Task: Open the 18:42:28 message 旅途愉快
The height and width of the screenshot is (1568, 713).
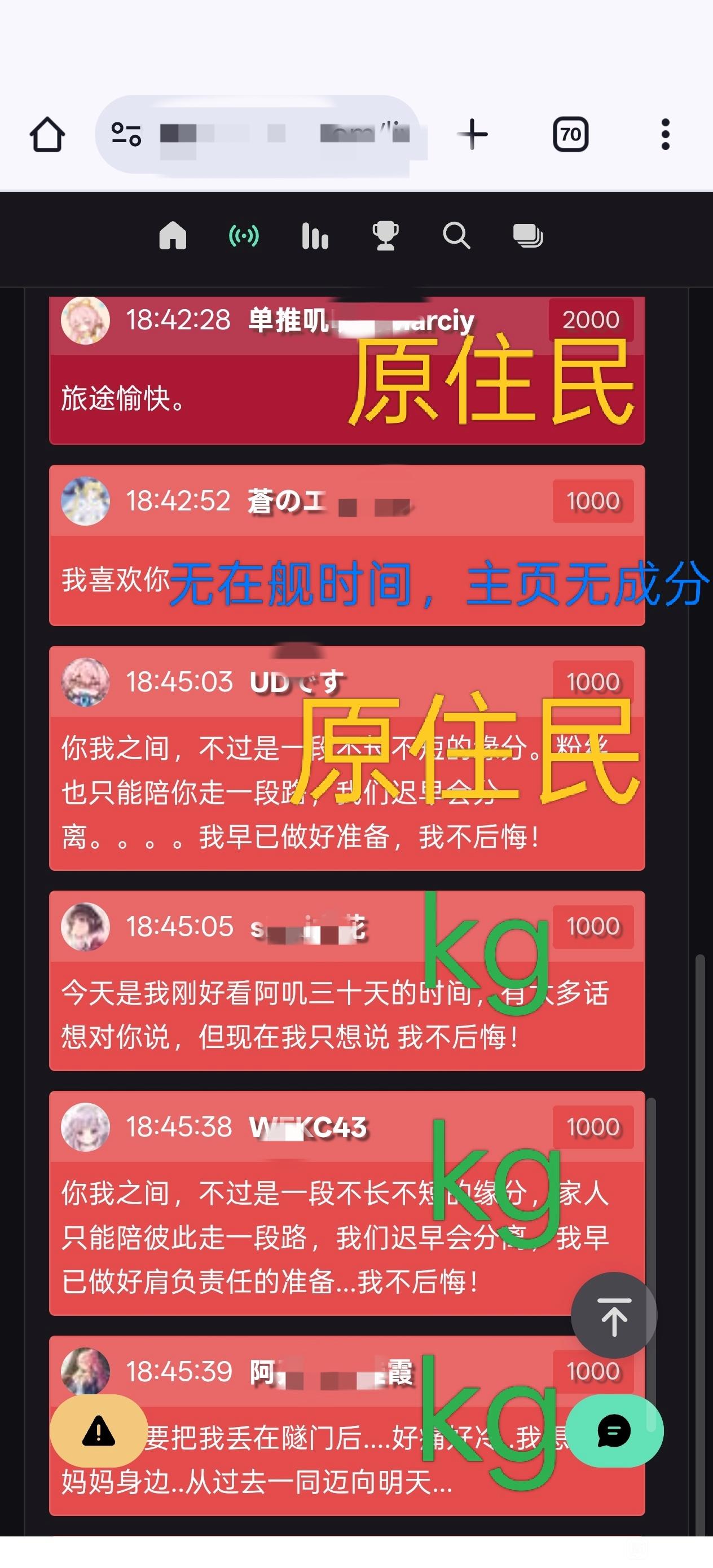Action: coord(347,370)
